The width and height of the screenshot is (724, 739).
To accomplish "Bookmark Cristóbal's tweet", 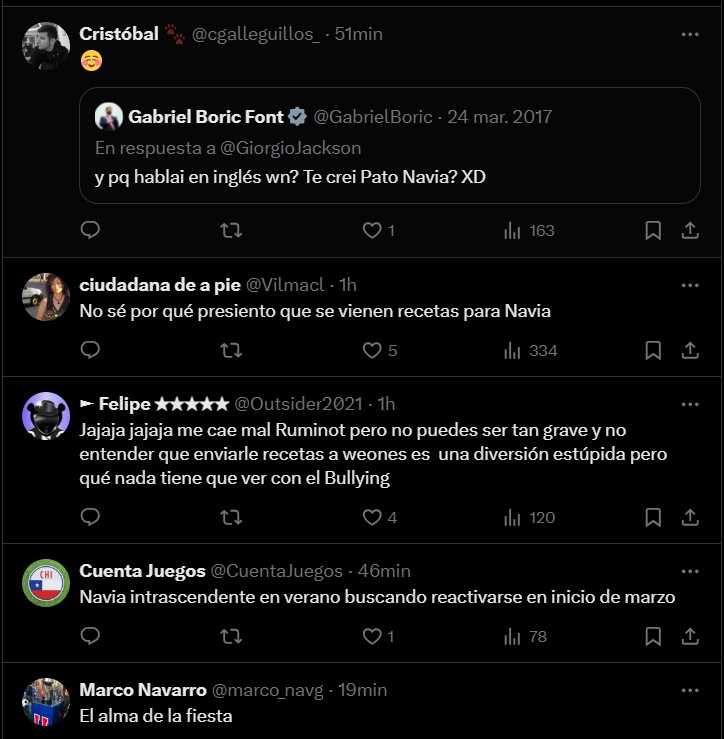I will pyautogui.click(x=652, y=231).
